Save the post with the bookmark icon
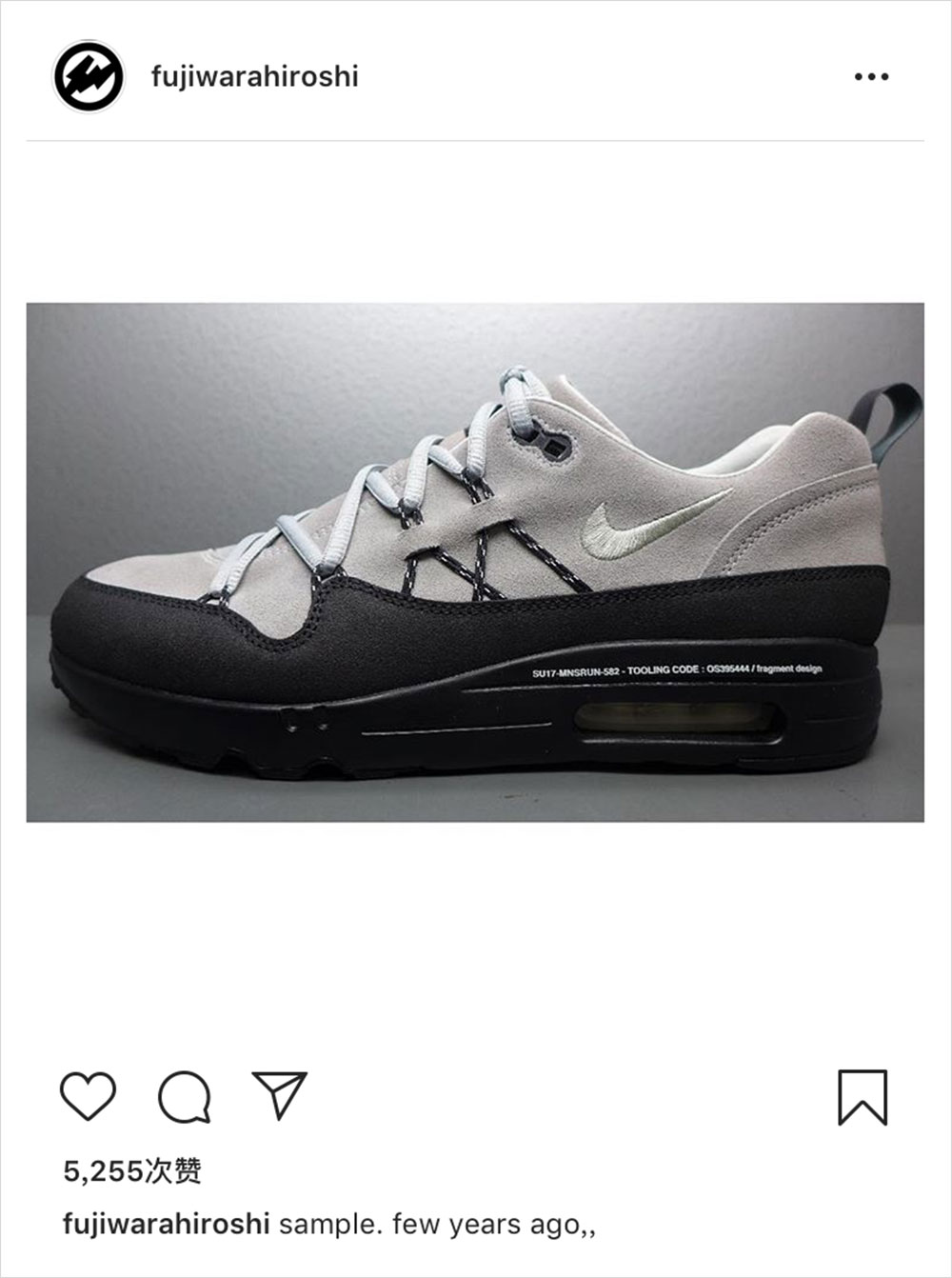Image resolution: width=952 pixels, height=1278 pixels. [x=863, y=1097]
